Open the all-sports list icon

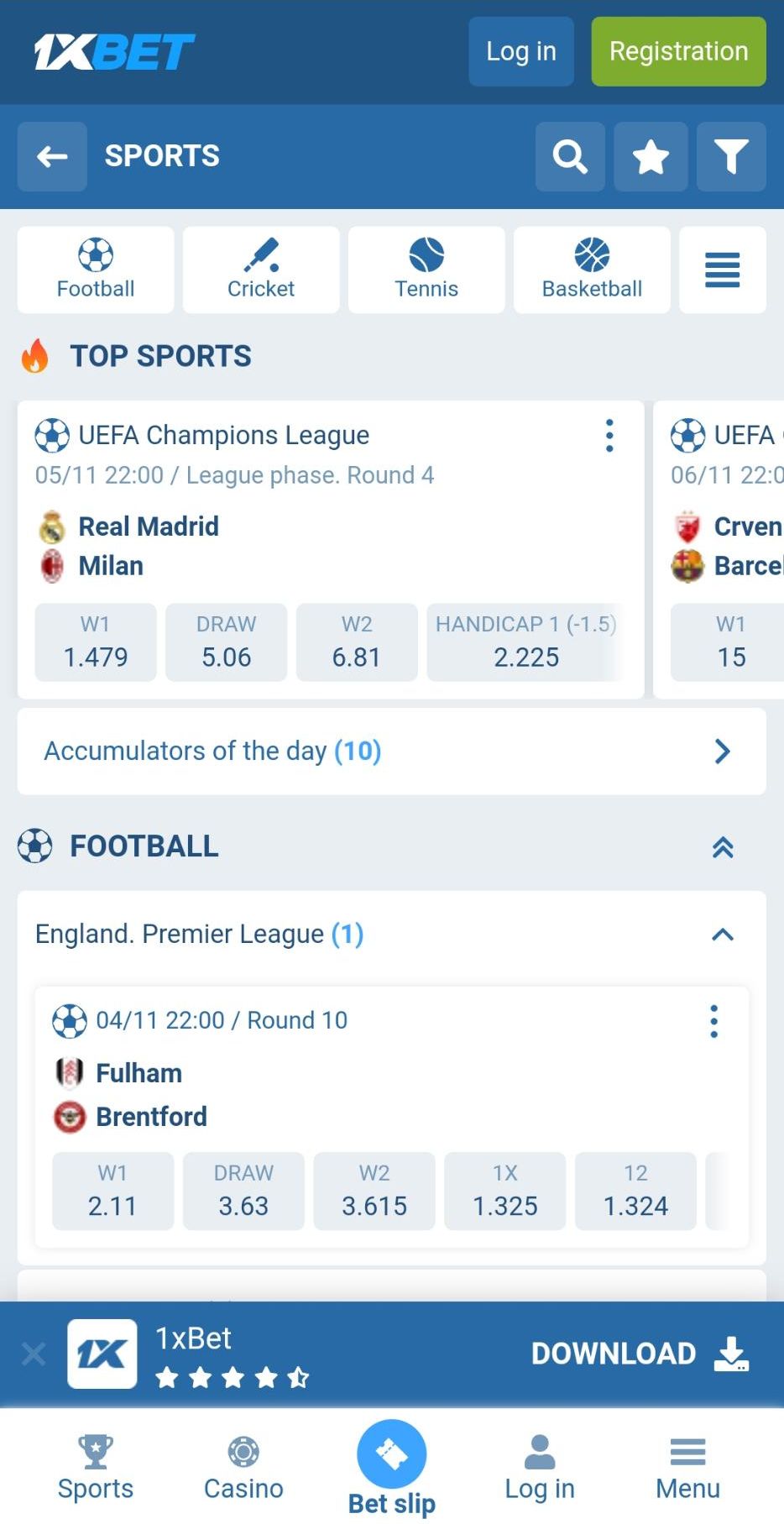pyautogui.click(x=722, y=270)
